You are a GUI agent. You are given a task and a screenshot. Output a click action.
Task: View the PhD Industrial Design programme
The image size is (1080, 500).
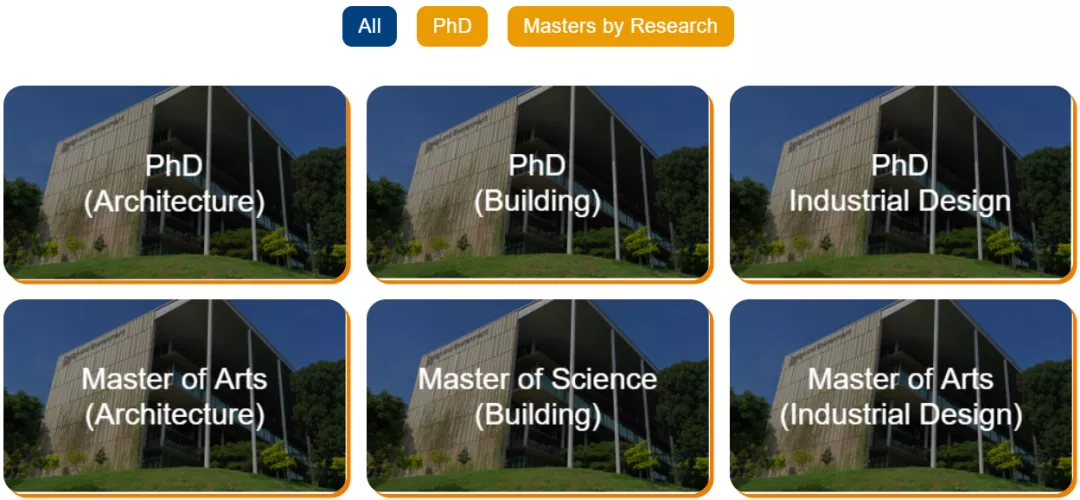[x=900, y=183]
